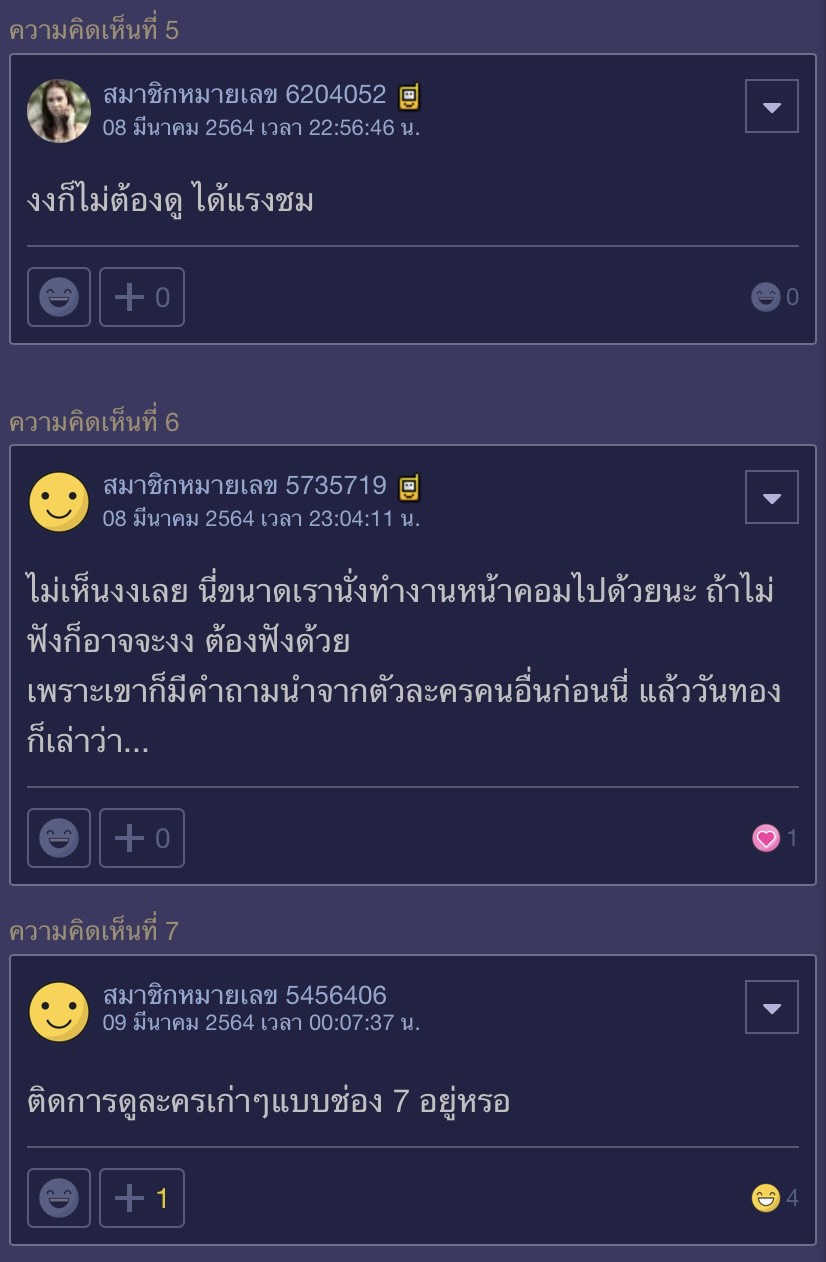
Task: Upvote comment 5 with the plus button
Action: coord(142,297)
